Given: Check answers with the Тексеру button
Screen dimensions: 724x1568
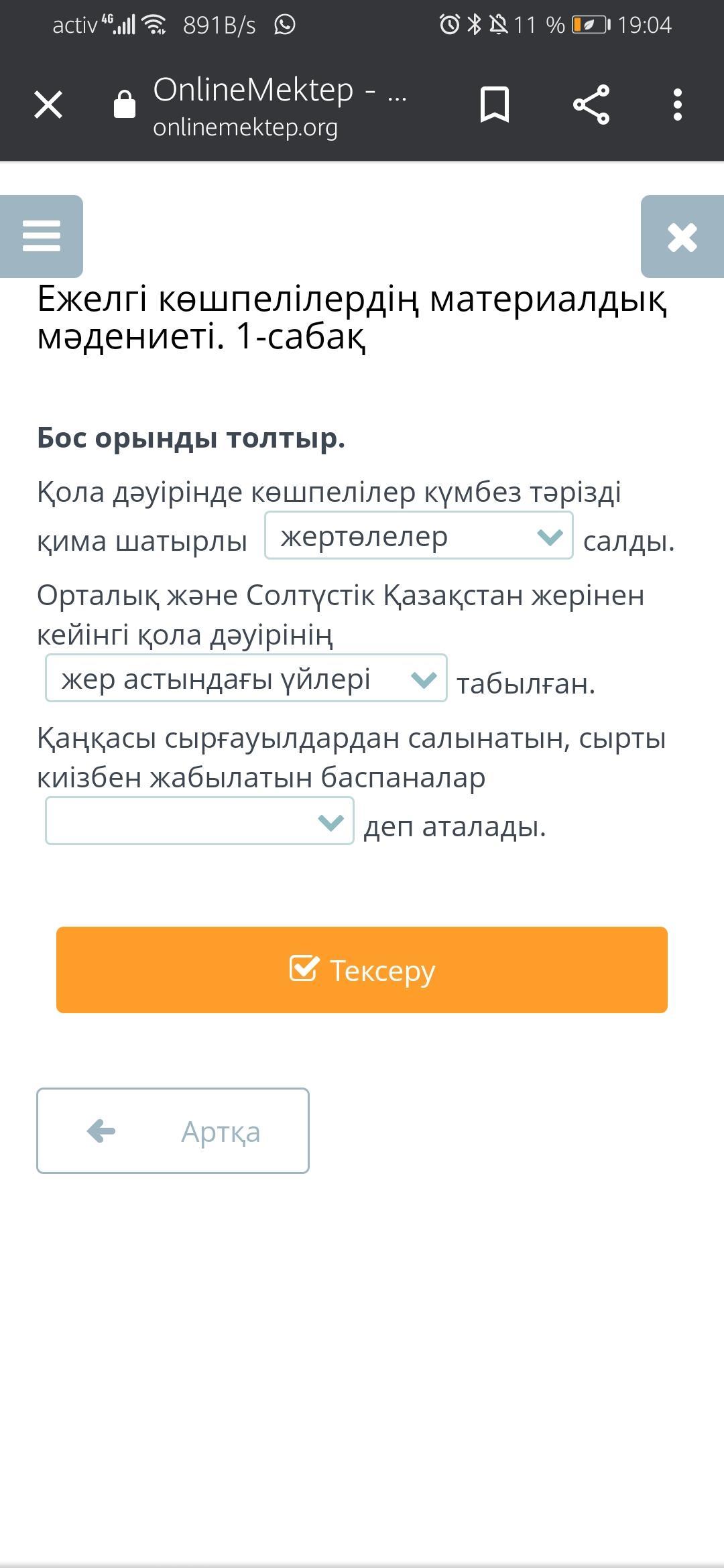Looking at the screenshot, I should point(362,970).
